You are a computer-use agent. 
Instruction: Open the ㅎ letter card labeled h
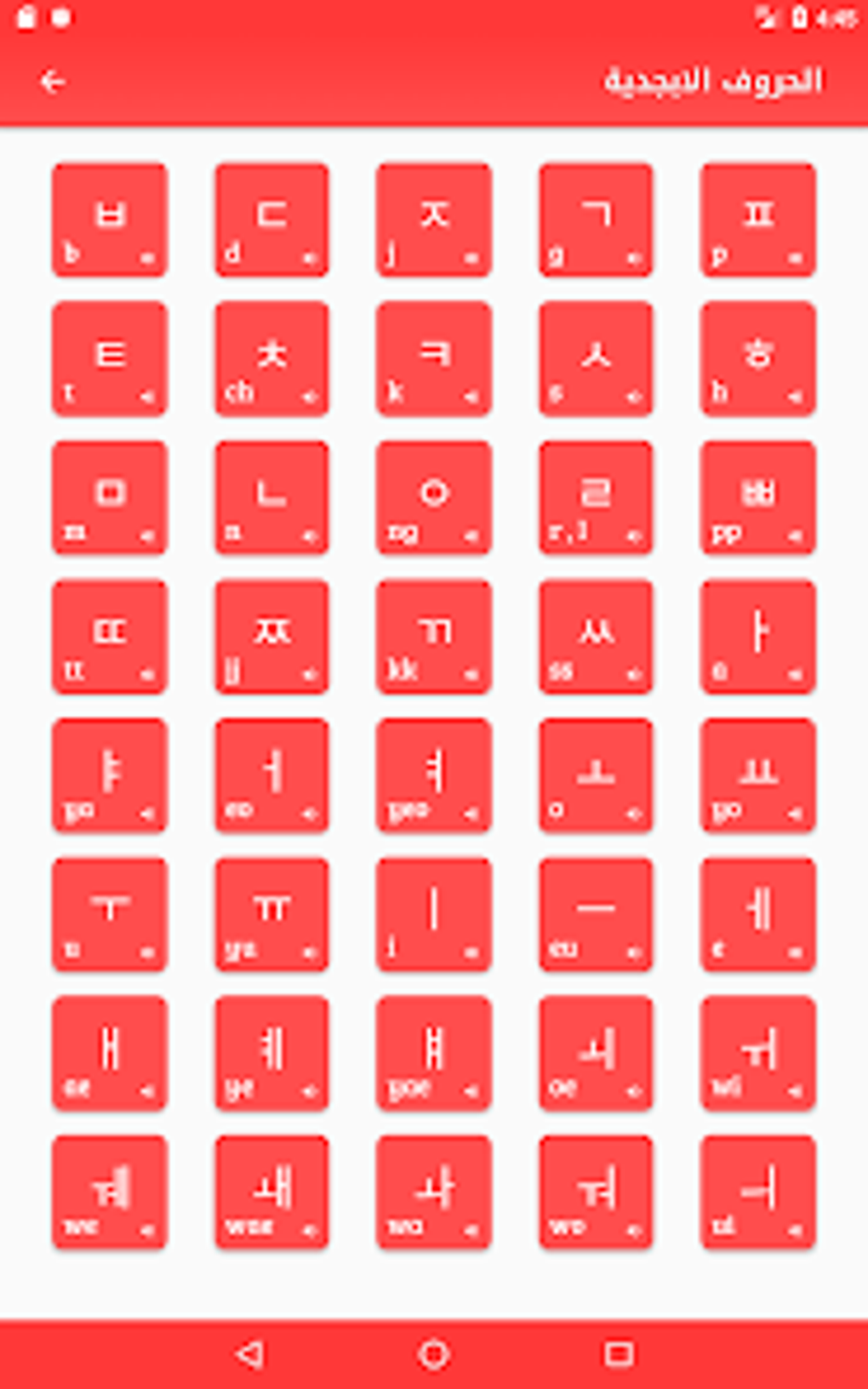[758, 358]
